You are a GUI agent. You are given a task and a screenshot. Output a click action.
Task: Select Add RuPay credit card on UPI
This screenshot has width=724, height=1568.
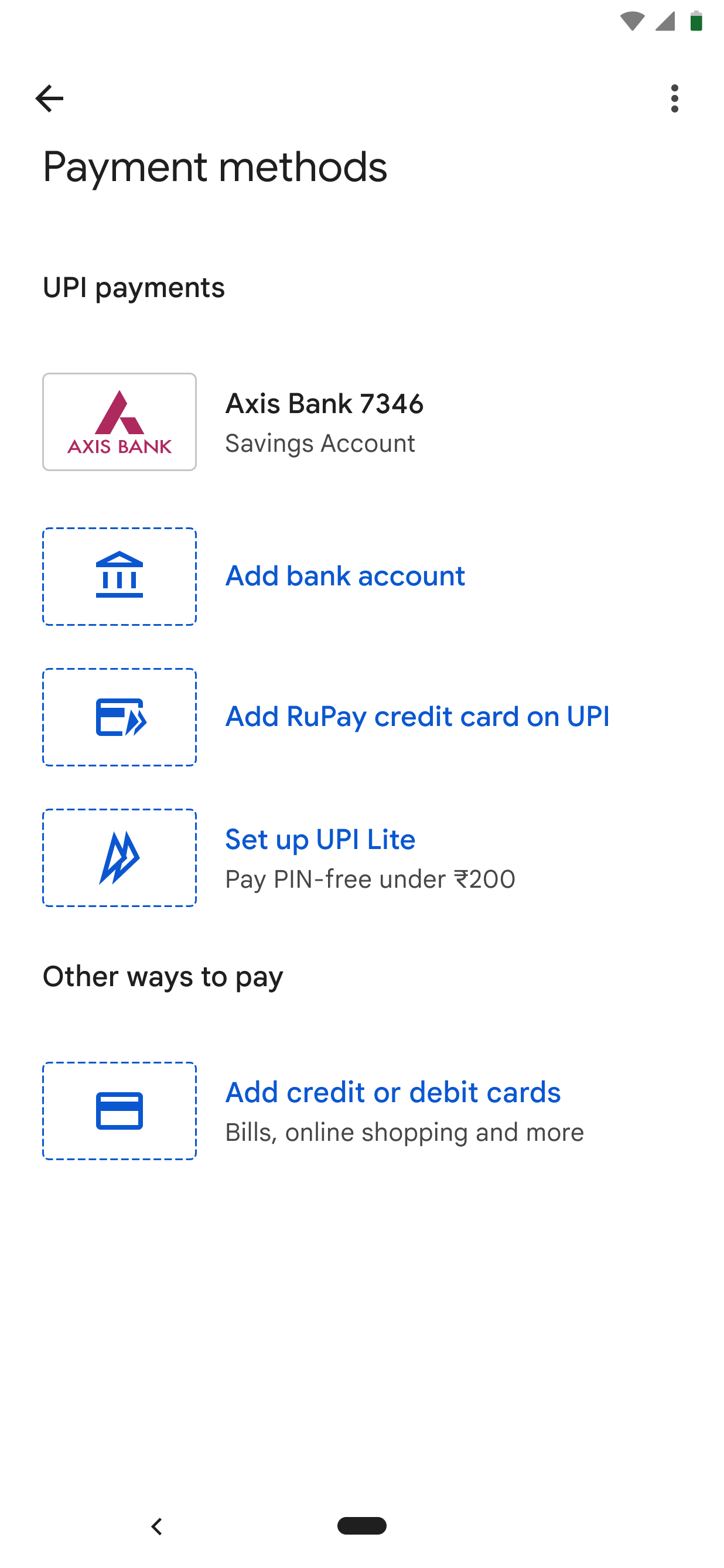point(418,717)
